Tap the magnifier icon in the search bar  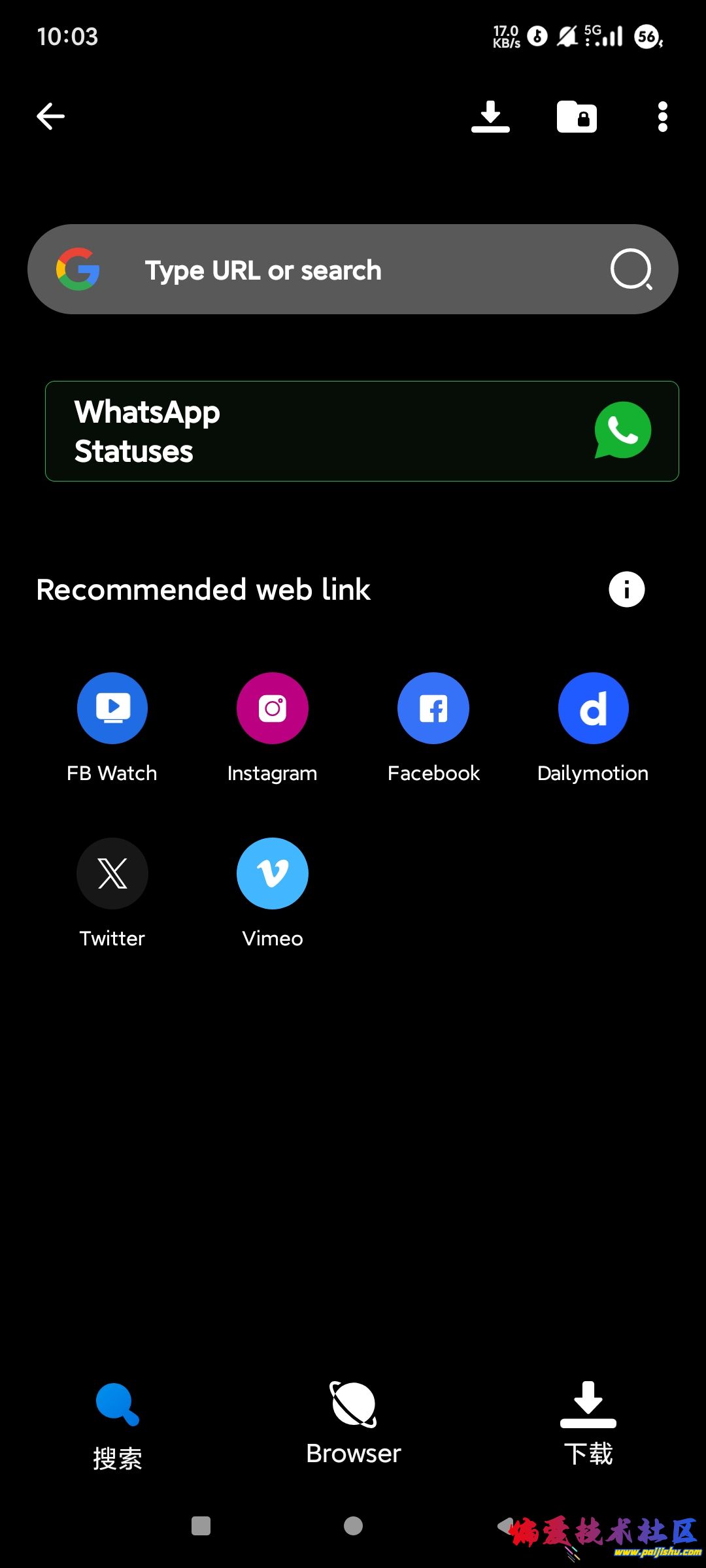(x=631, y=269)
